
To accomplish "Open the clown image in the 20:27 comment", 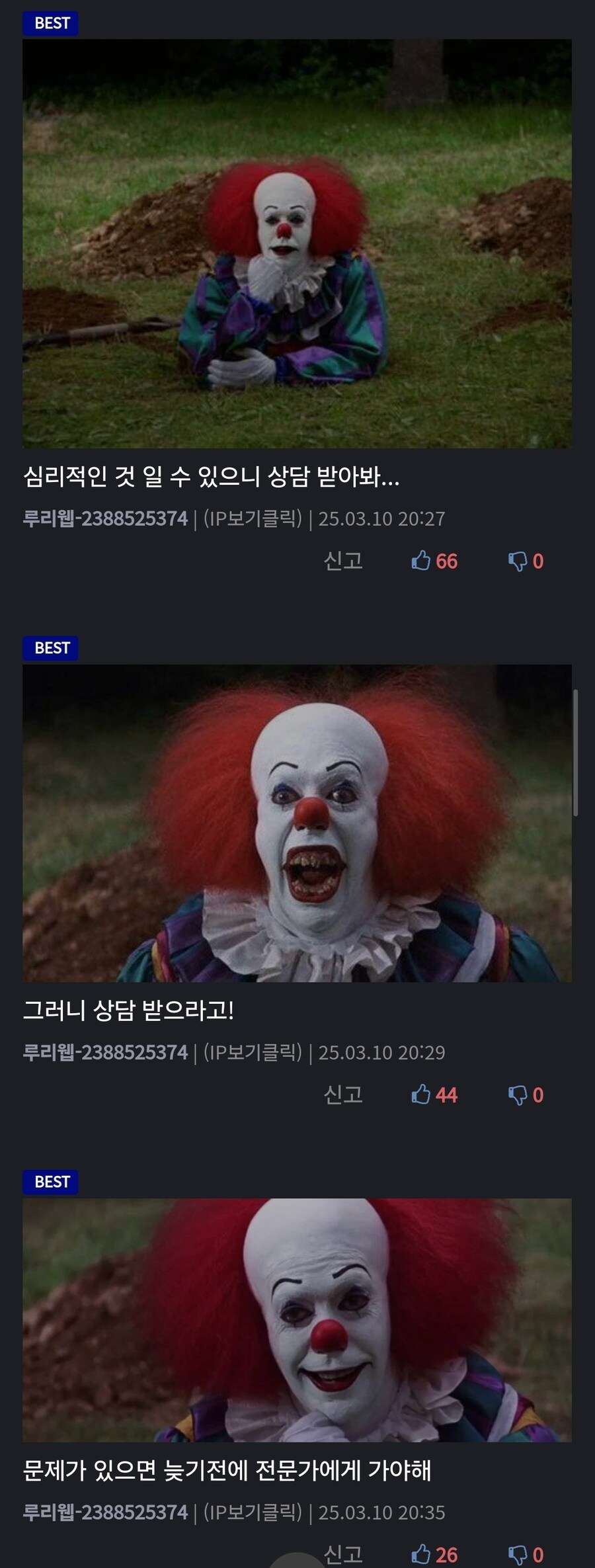I will (297, 243).
